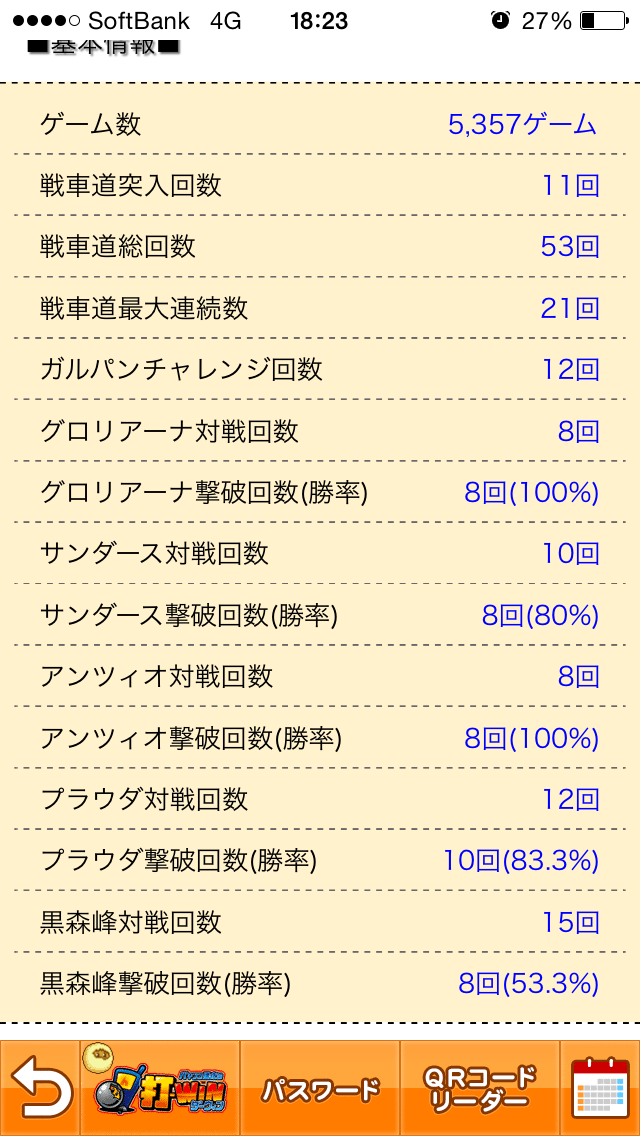Viewport: 640px width, 1136px height.
Task: Launch the QRコードリーダー
Action: [x=479, y=1088]
